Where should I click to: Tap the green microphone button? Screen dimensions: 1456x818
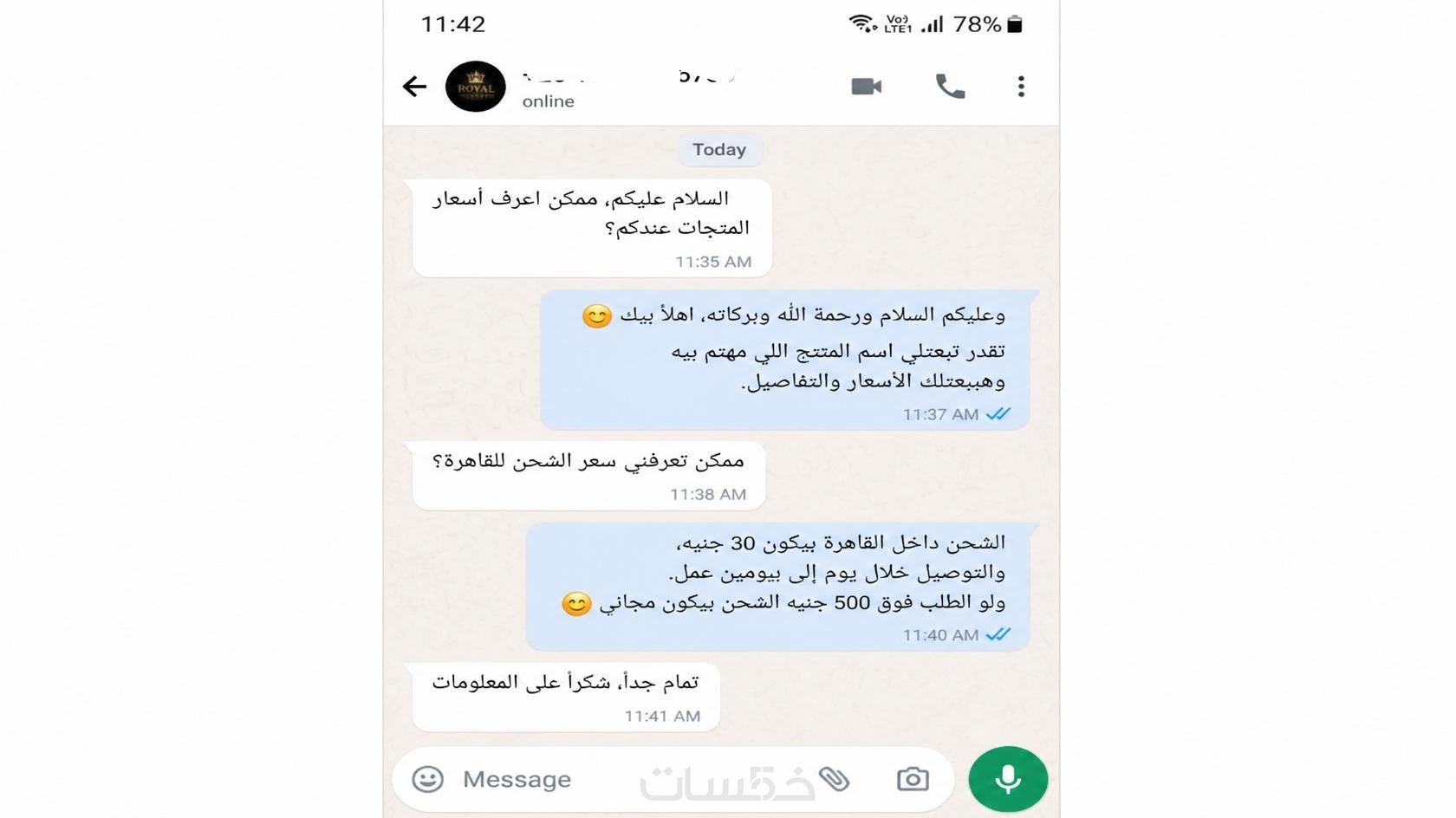point(1008,779)
